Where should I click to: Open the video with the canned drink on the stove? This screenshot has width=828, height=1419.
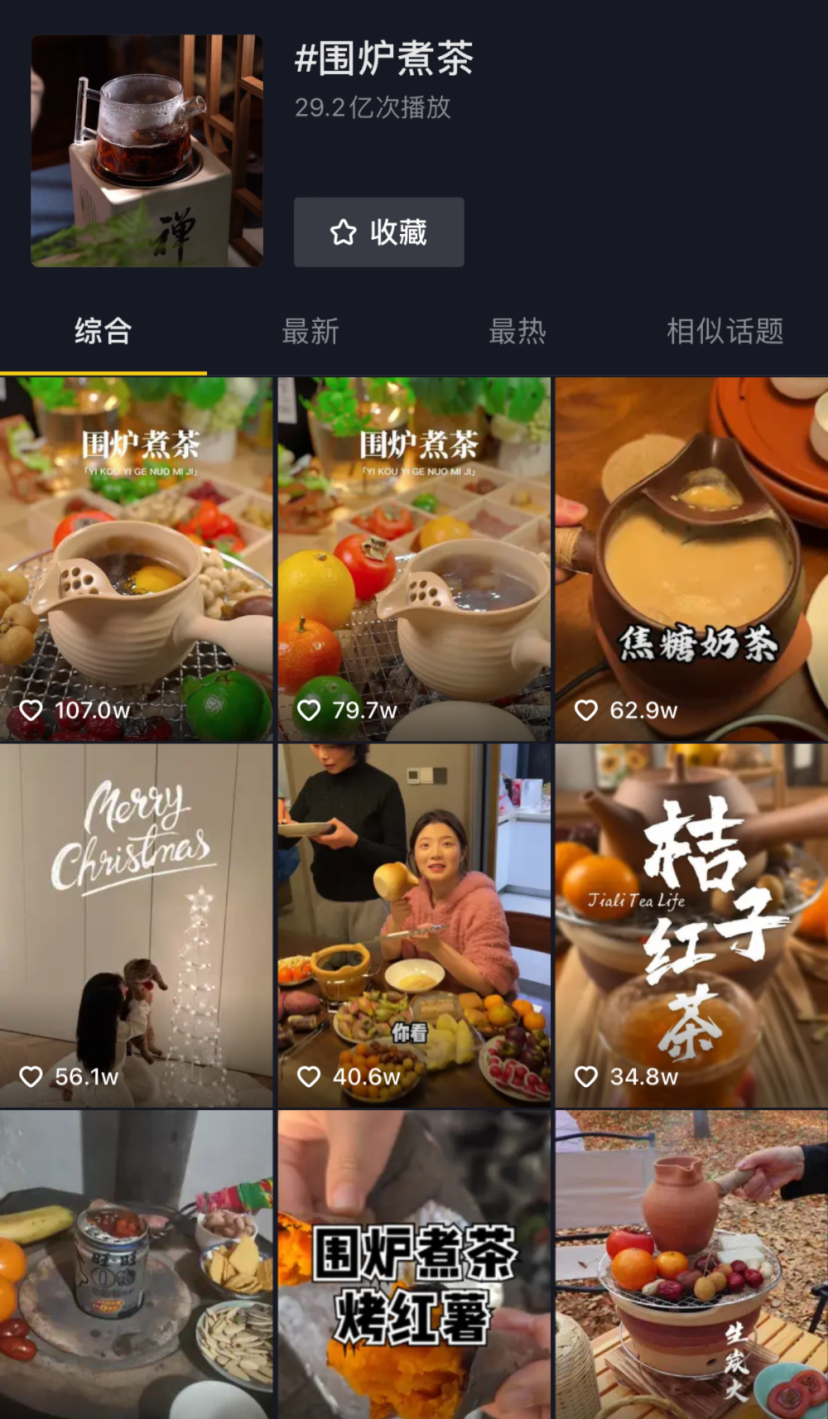tap(136, 1265)
